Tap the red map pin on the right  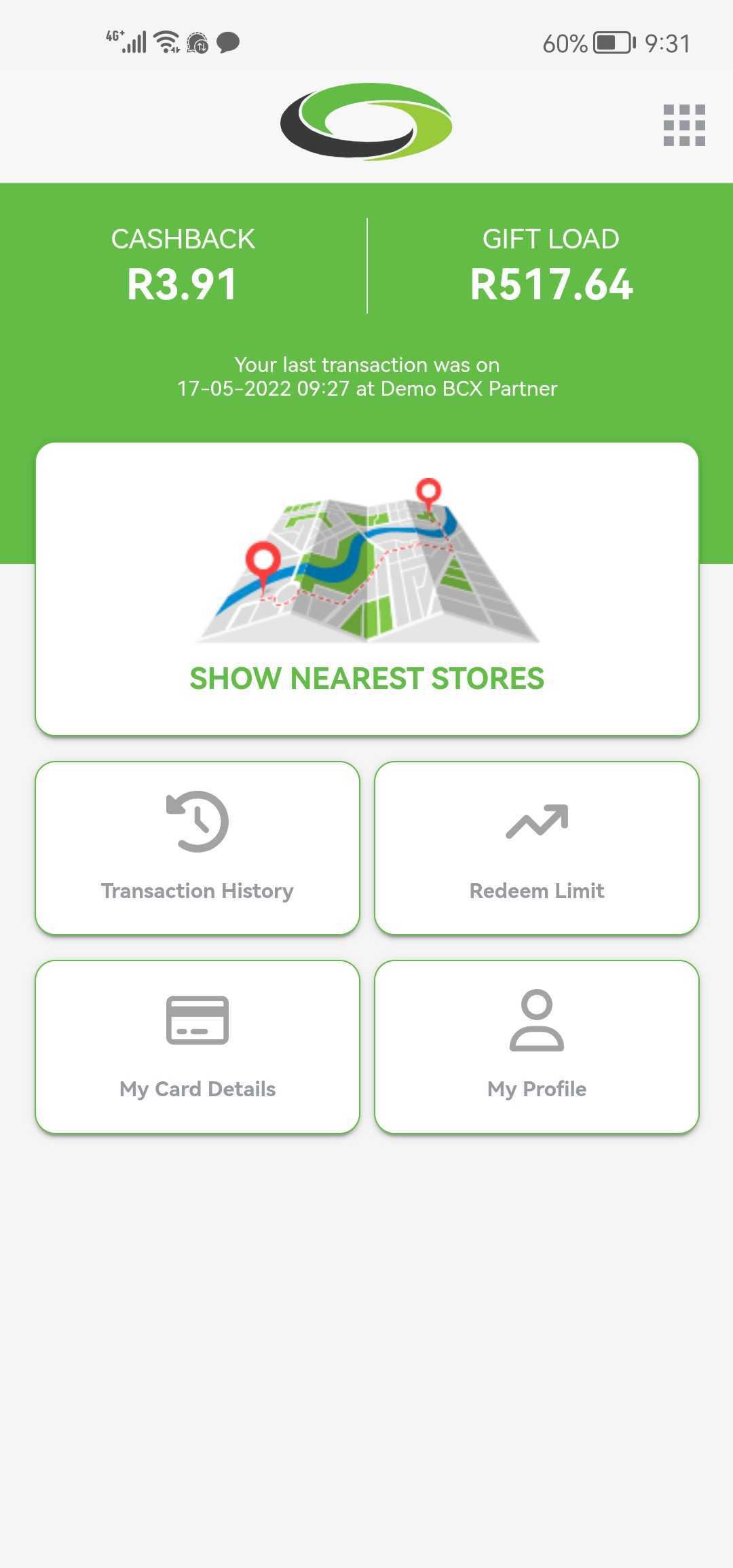pos(428,491)
